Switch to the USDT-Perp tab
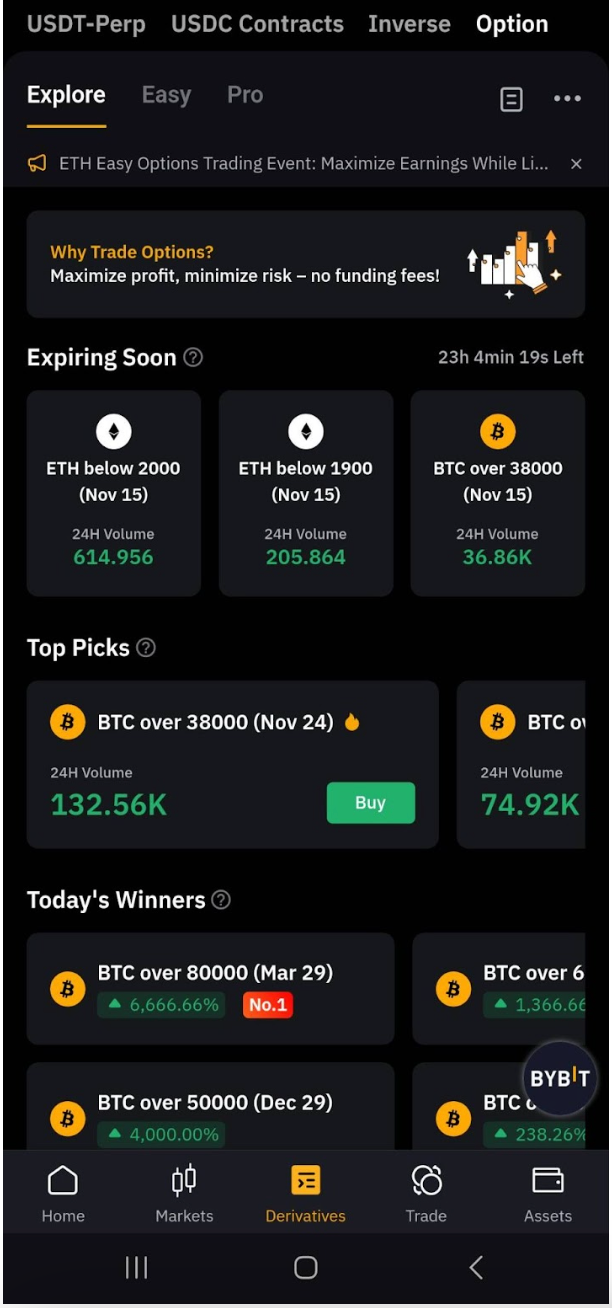The height and width of the screenshot is (1308, 612). click(x=86, y=24)
